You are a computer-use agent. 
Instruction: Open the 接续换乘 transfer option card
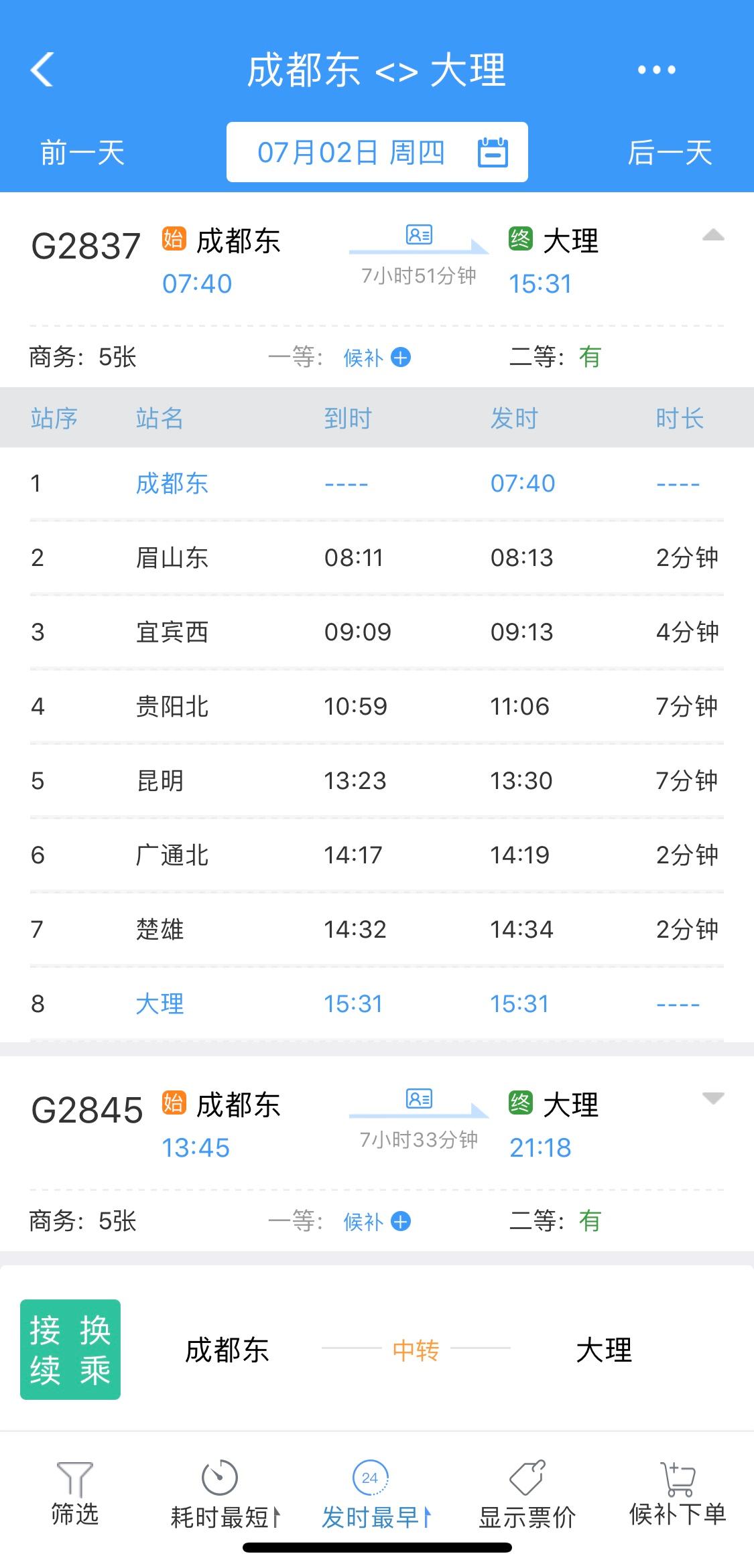375,1350
